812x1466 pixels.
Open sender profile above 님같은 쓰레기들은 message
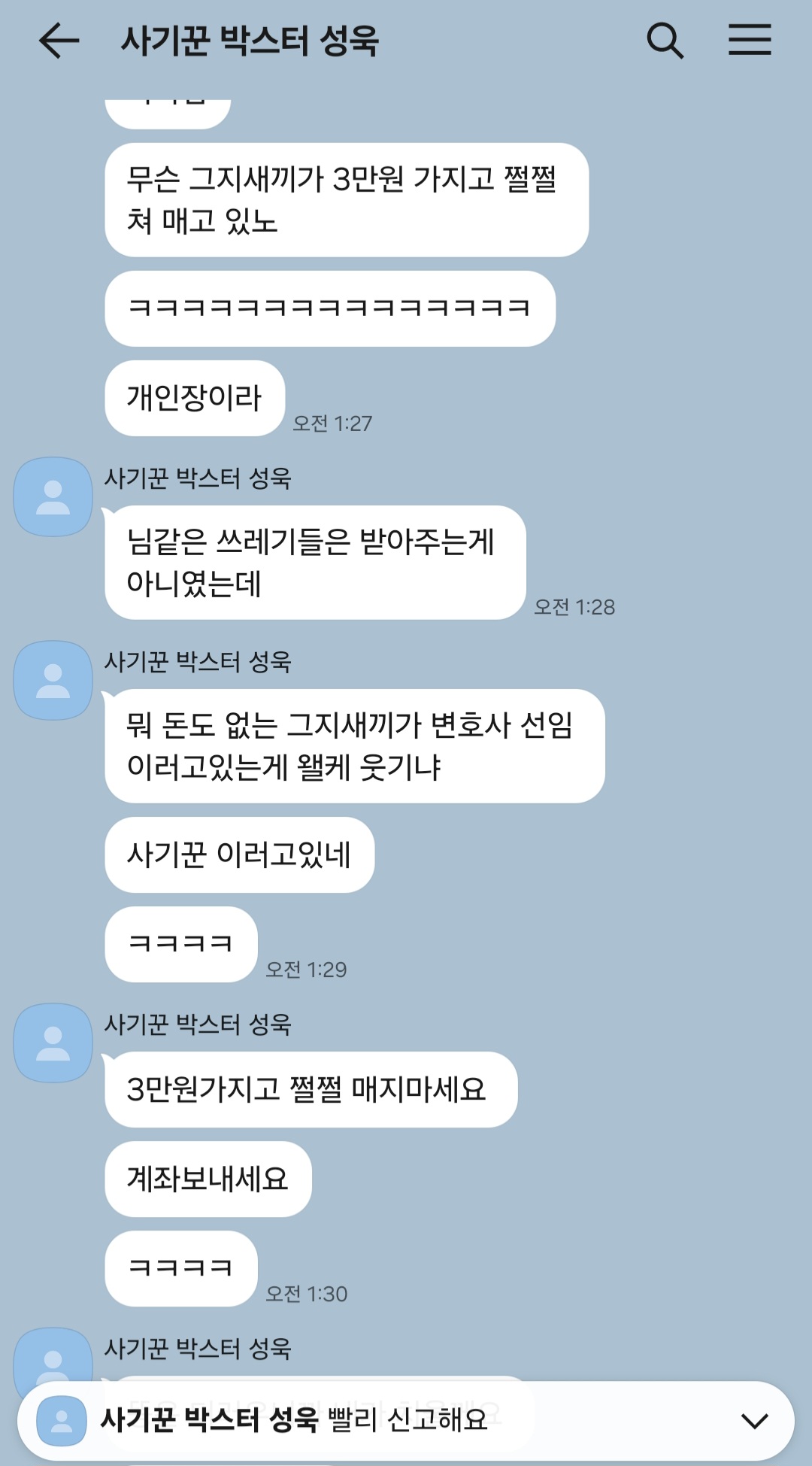coord(53,496)
